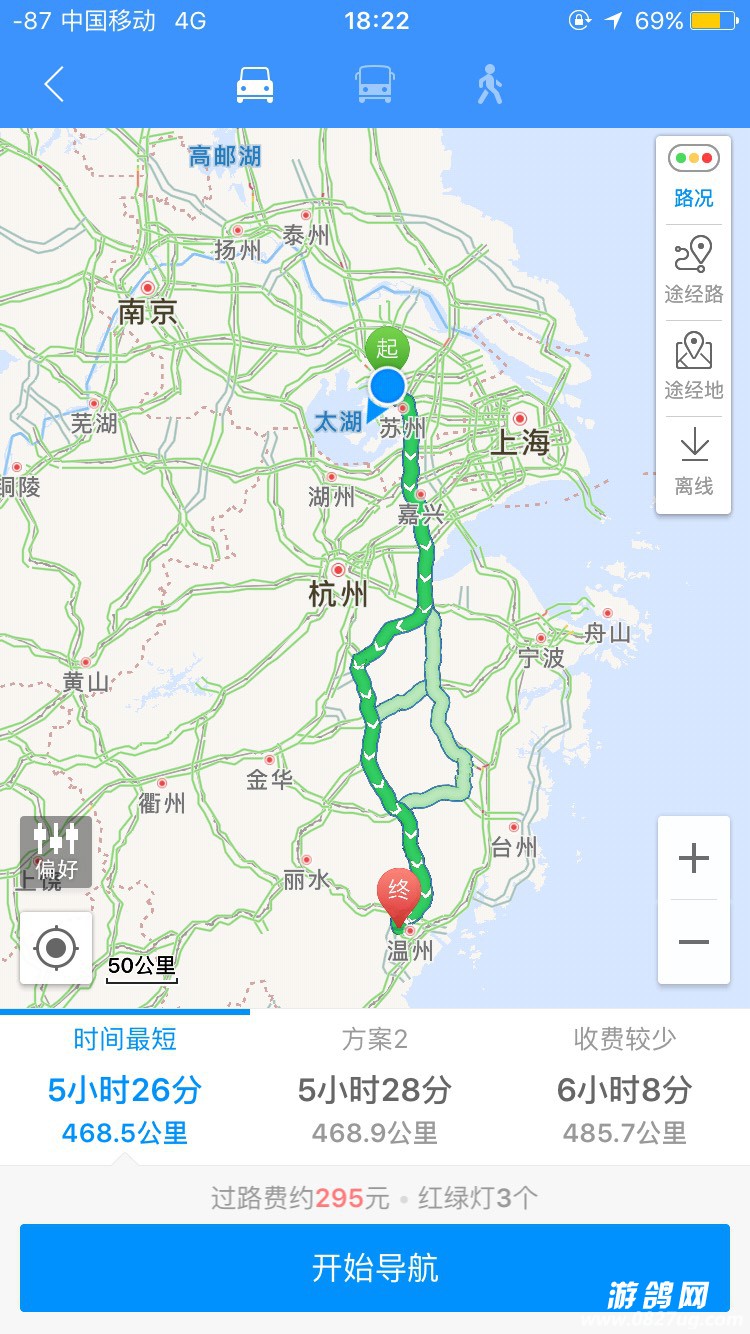Zoom out on the map
Viewport: 750px width, 1334px height.
(x=693, y=942)
